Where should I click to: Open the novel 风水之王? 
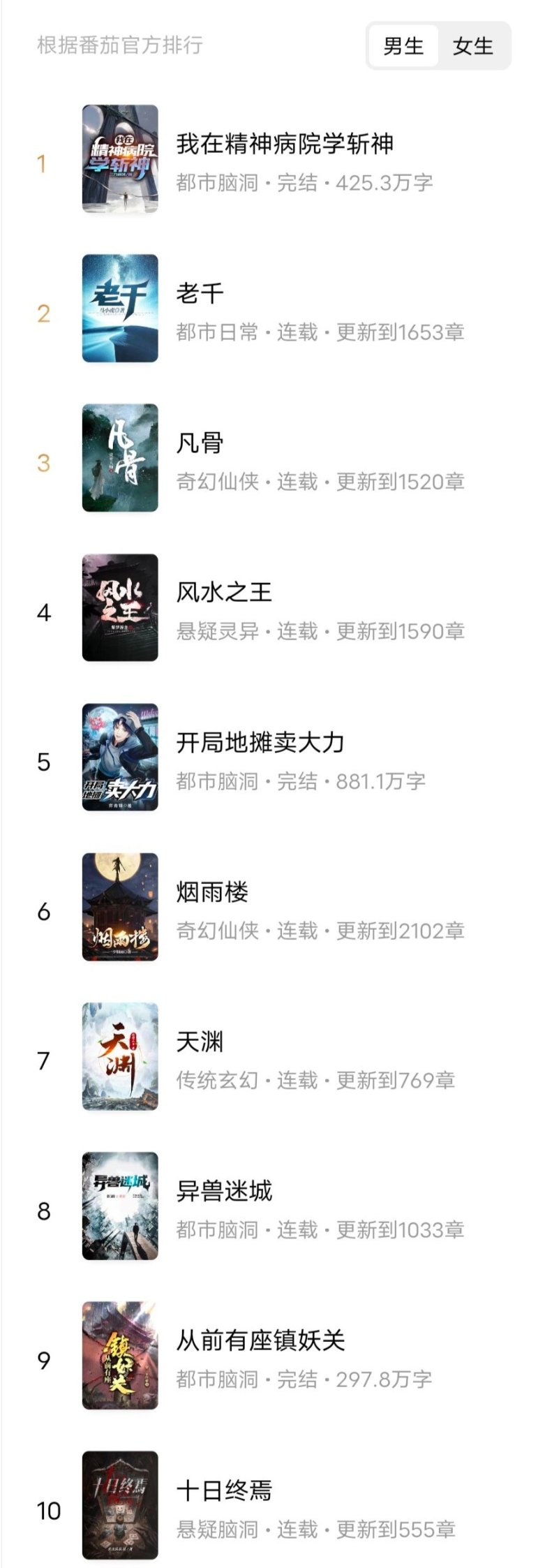[224, 593]
